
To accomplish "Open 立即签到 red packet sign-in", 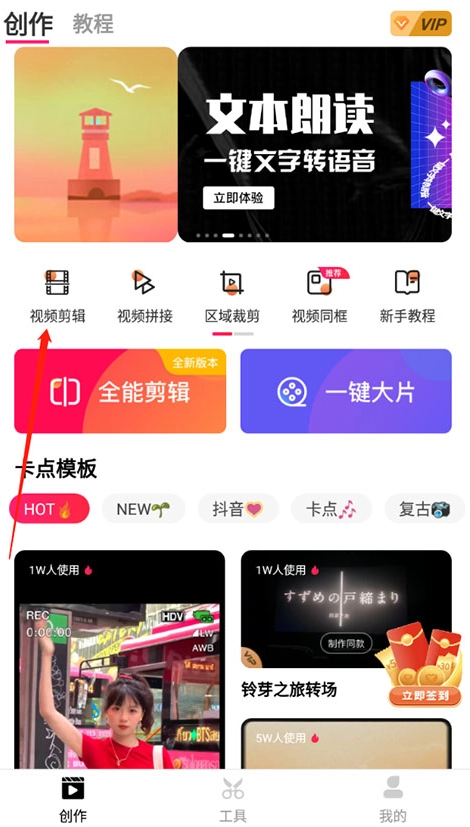I will [425, 696].
